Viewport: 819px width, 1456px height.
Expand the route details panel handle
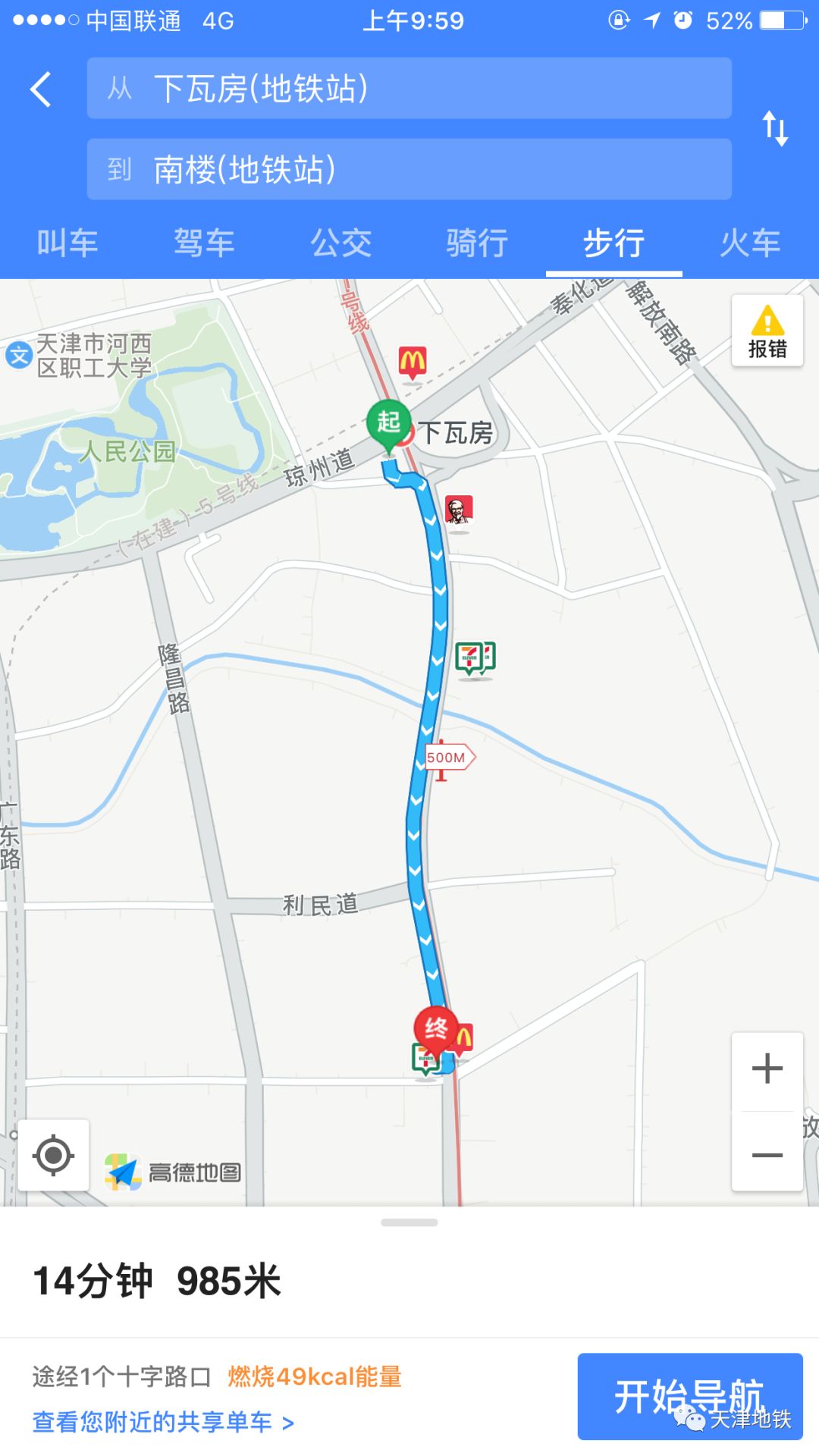409,1222
